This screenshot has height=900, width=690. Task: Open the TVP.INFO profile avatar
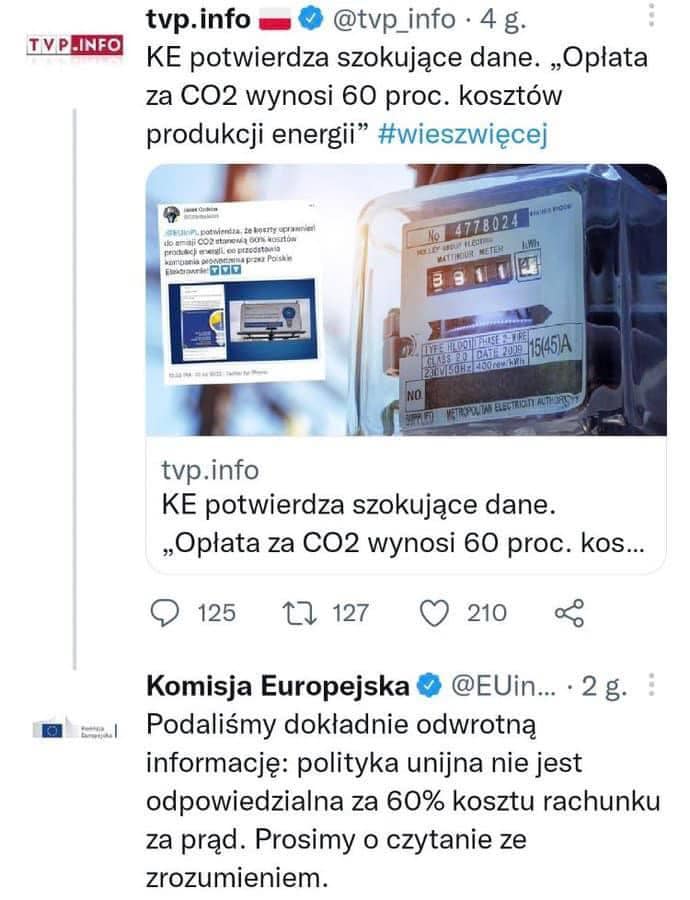[75, 46]
